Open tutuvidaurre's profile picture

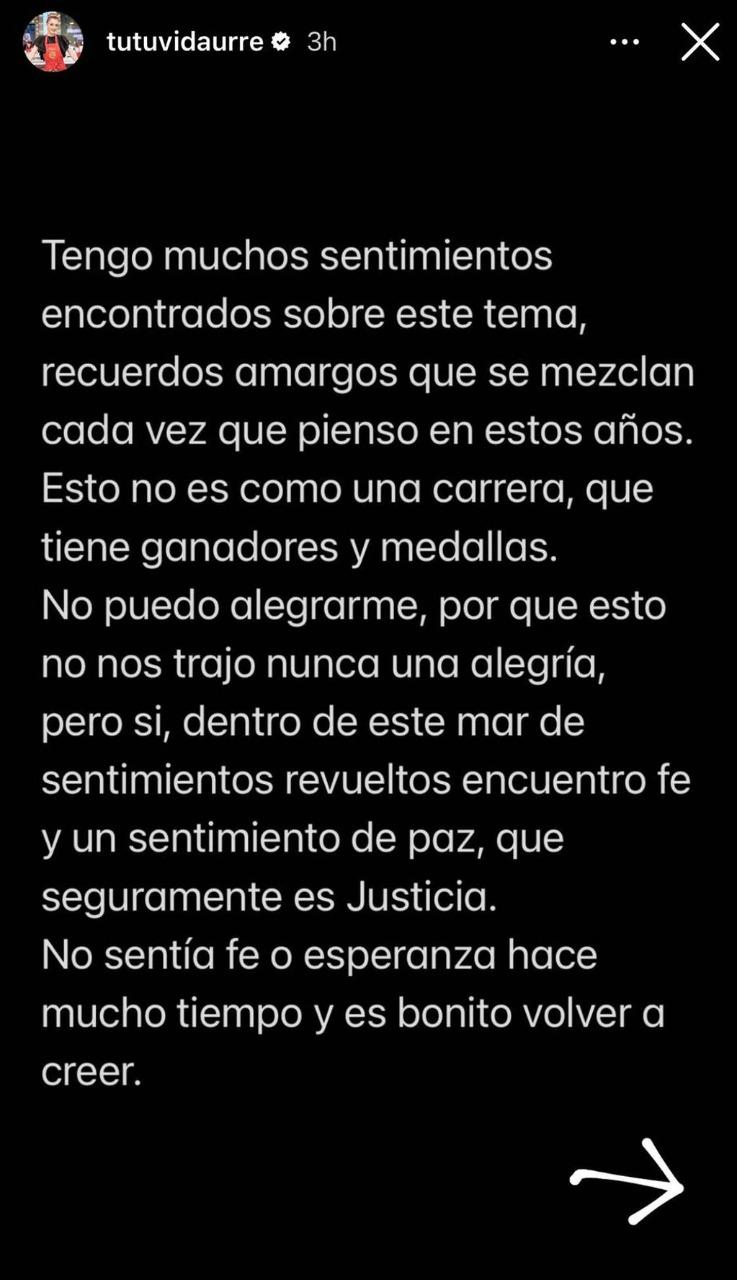[53, 42]
